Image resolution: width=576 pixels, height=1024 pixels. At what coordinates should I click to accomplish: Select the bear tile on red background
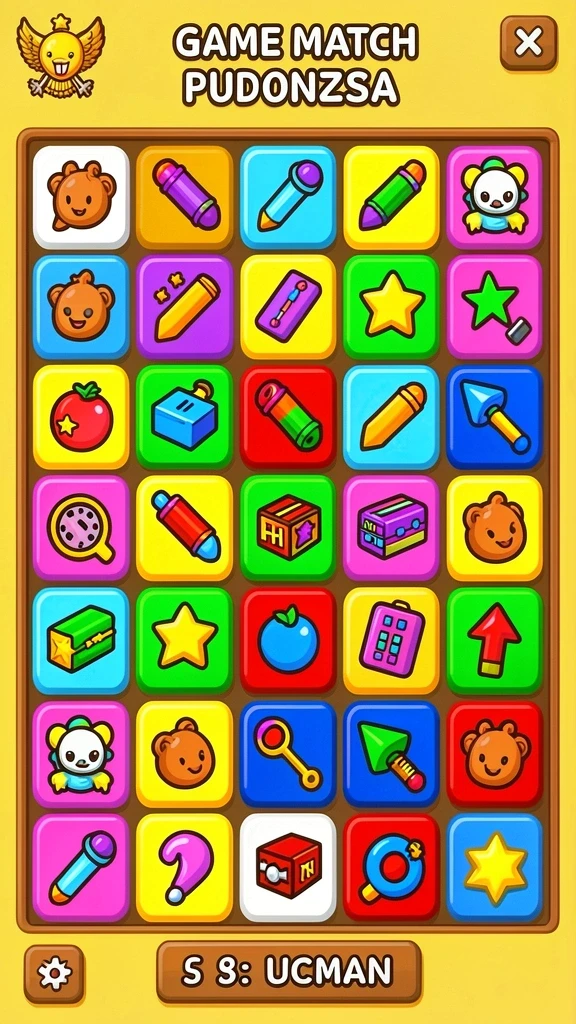tap(494, 754)
